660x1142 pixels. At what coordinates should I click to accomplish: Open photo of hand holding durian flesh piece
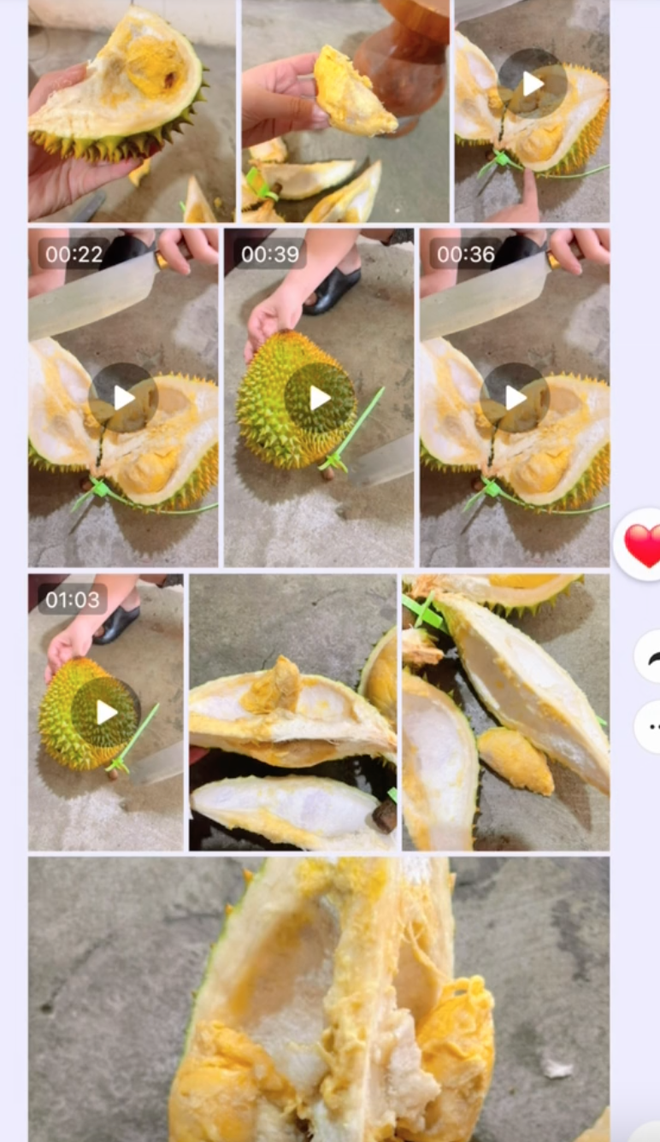[x=345, y=110]
